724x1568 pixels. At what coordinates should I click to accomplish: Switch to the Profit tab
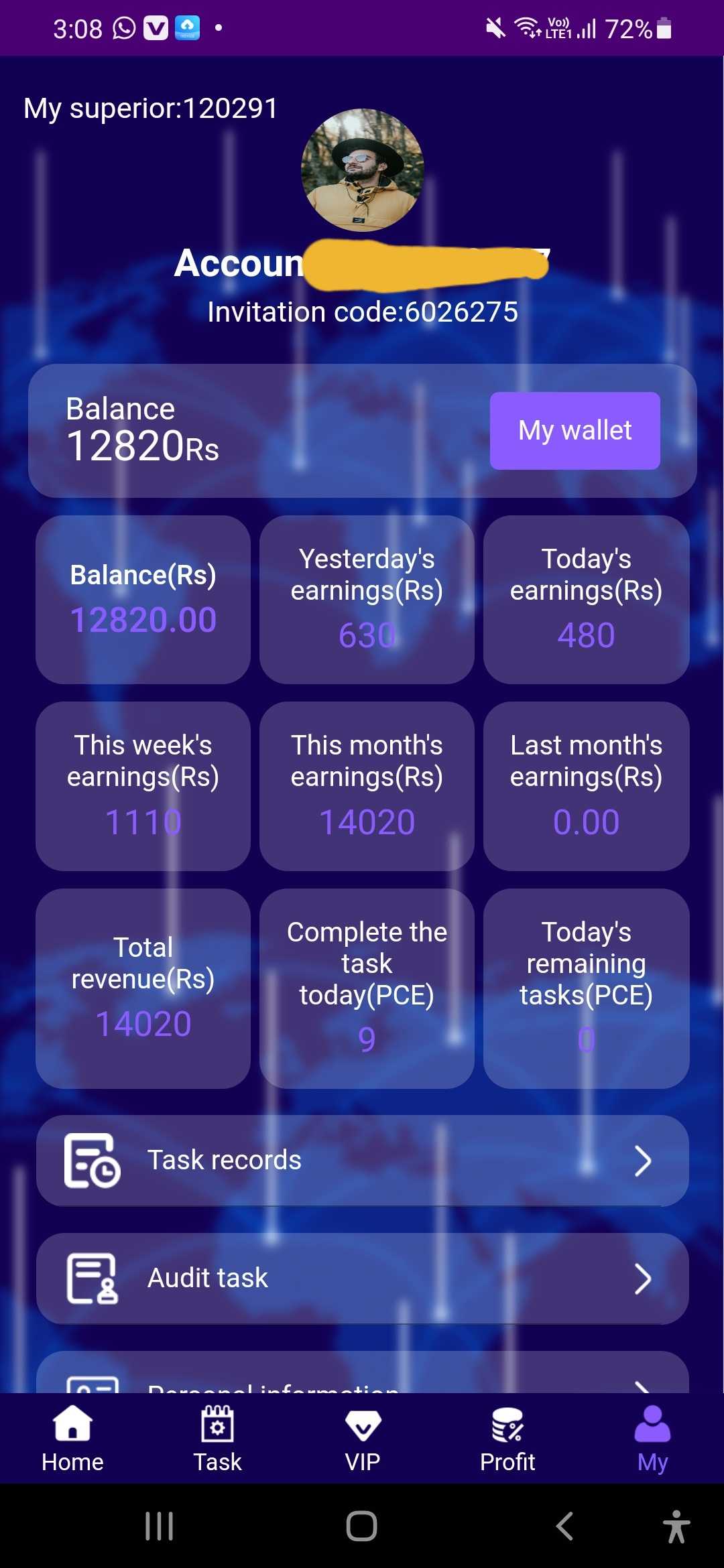507,1439
